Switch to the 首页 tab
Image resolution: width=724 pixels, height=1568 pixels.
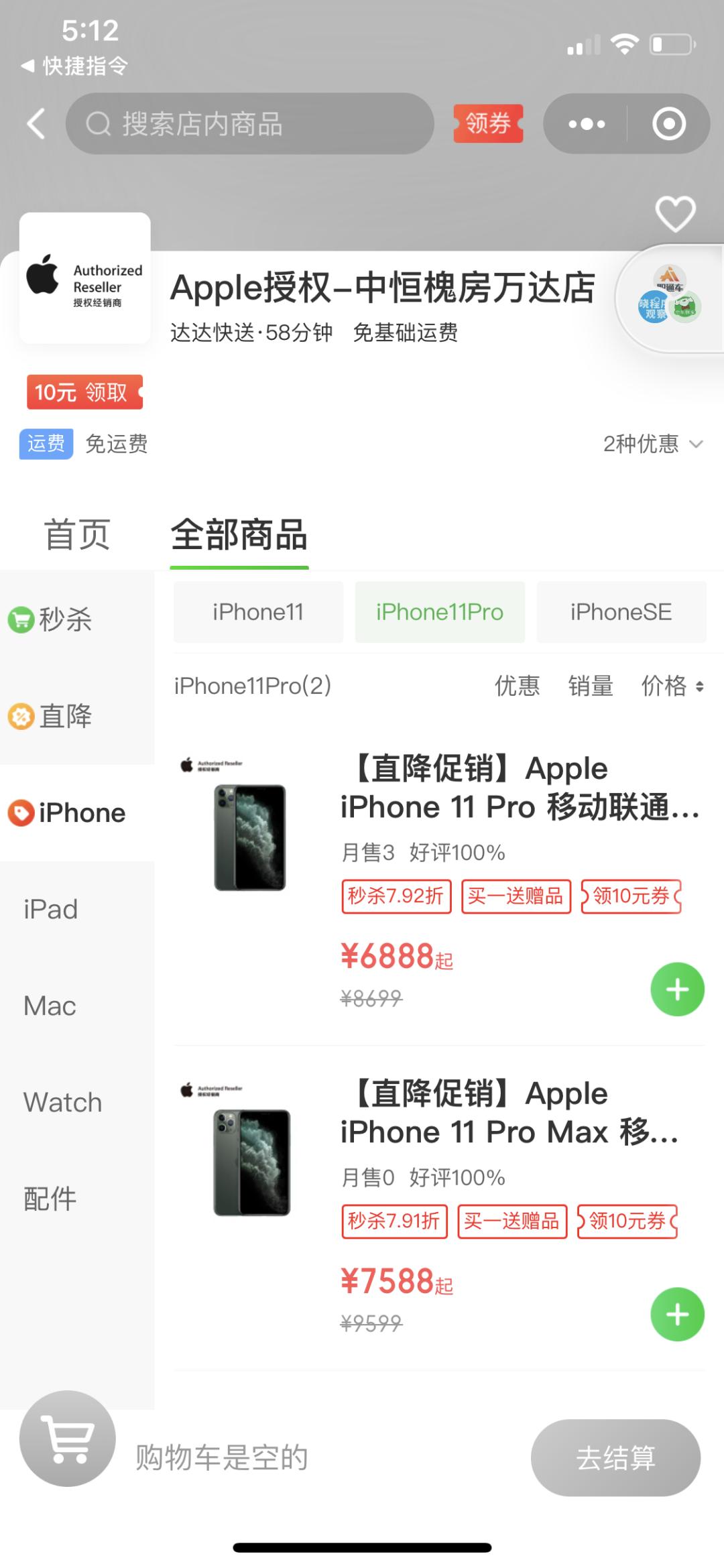[77, 535]
